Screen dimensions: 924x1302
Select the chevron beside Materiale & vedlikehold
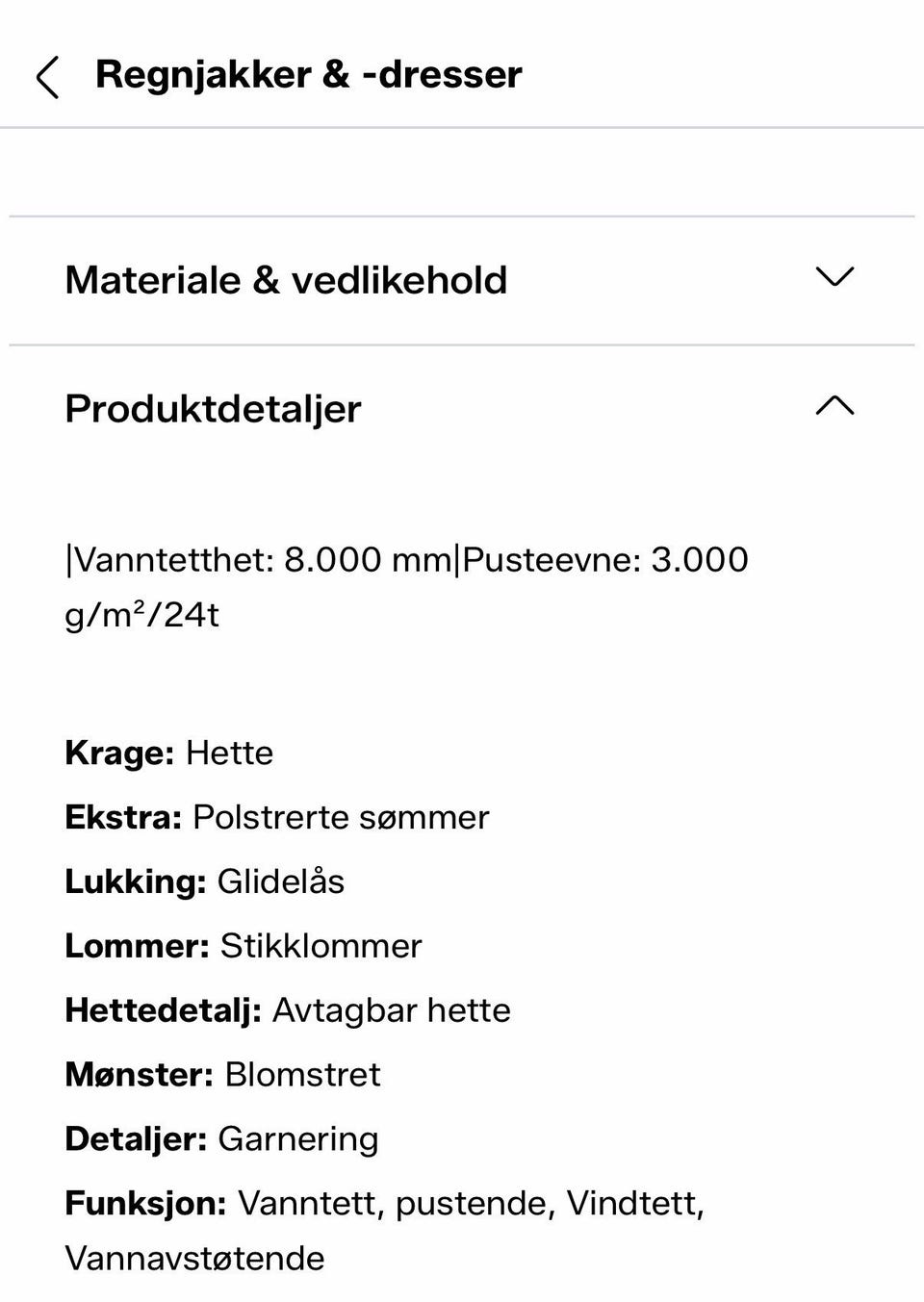point(835,278)
